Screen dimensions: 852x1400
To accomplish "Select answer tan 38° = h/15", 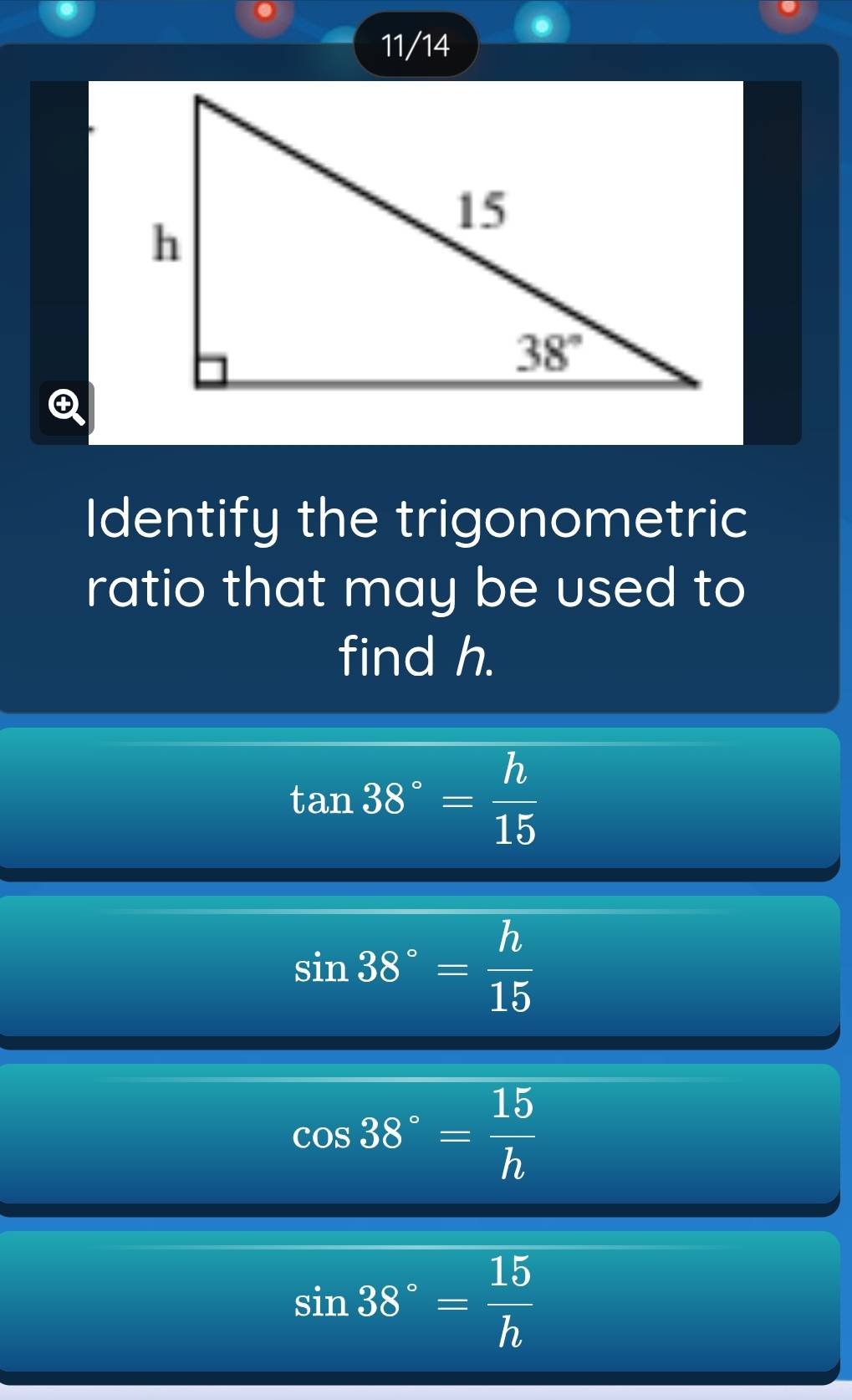I will (418, 799).
